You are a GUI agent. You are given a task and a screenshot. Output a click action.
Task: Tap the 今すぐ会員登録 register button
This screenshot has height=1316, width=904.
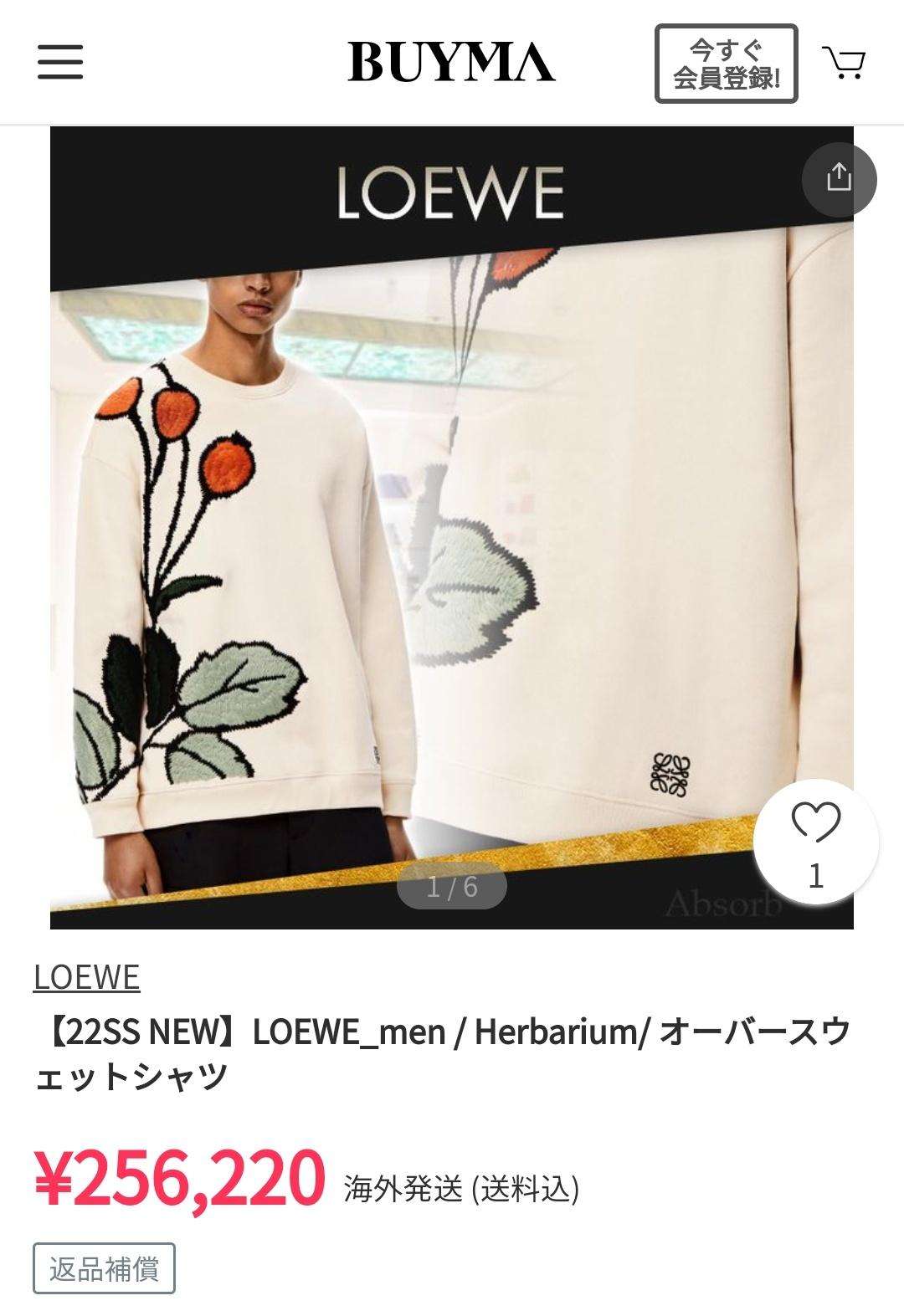coord(726,64)
